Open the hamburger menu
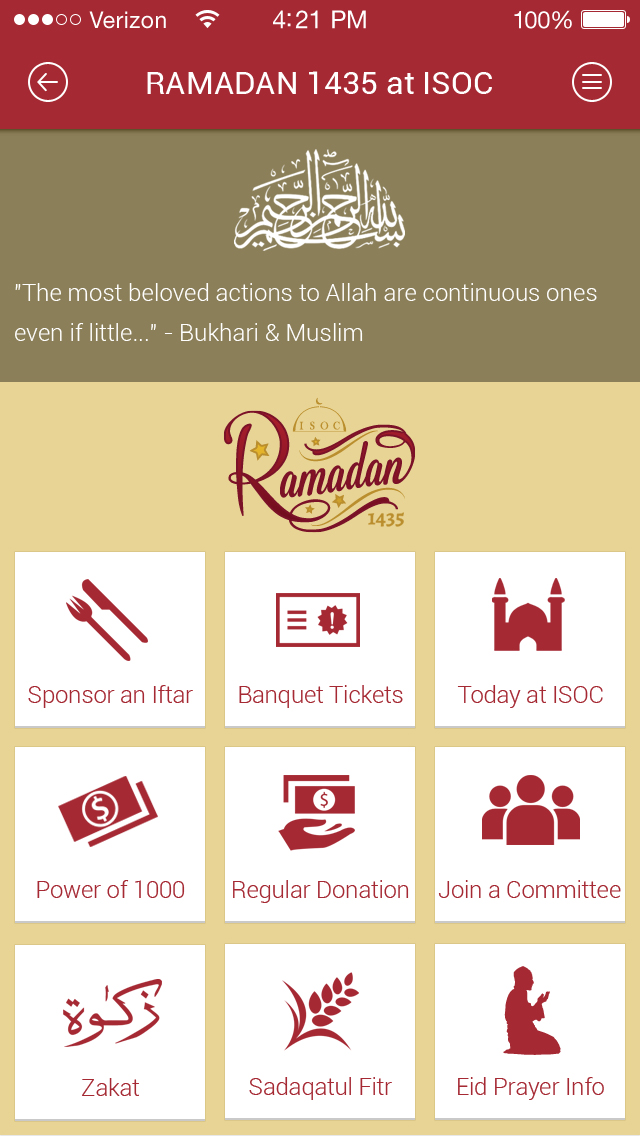 point(592,82)
